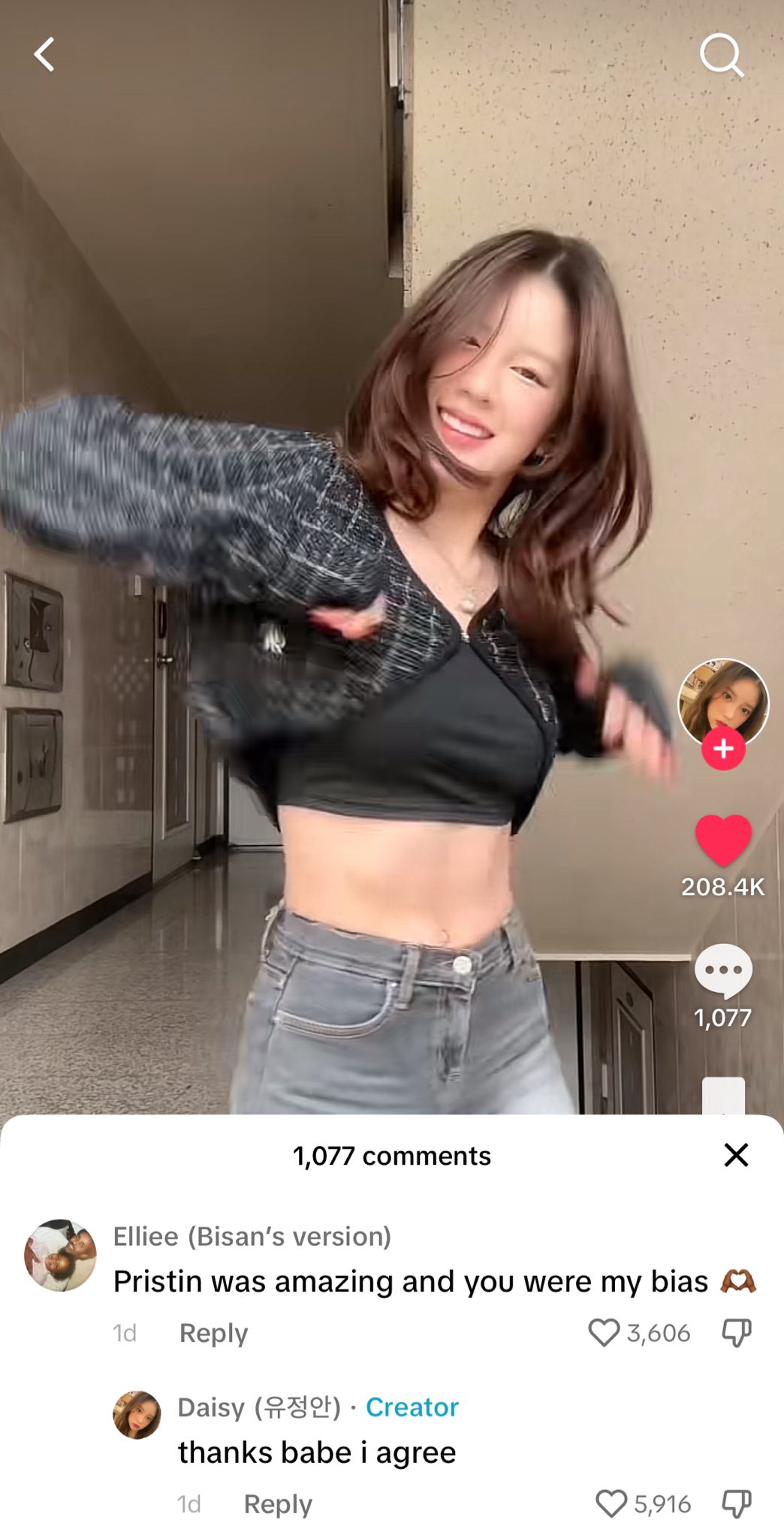Open Elliee's profile avatar
Viewport: 784px width, 1538px height.
[x=60, y=1256]
